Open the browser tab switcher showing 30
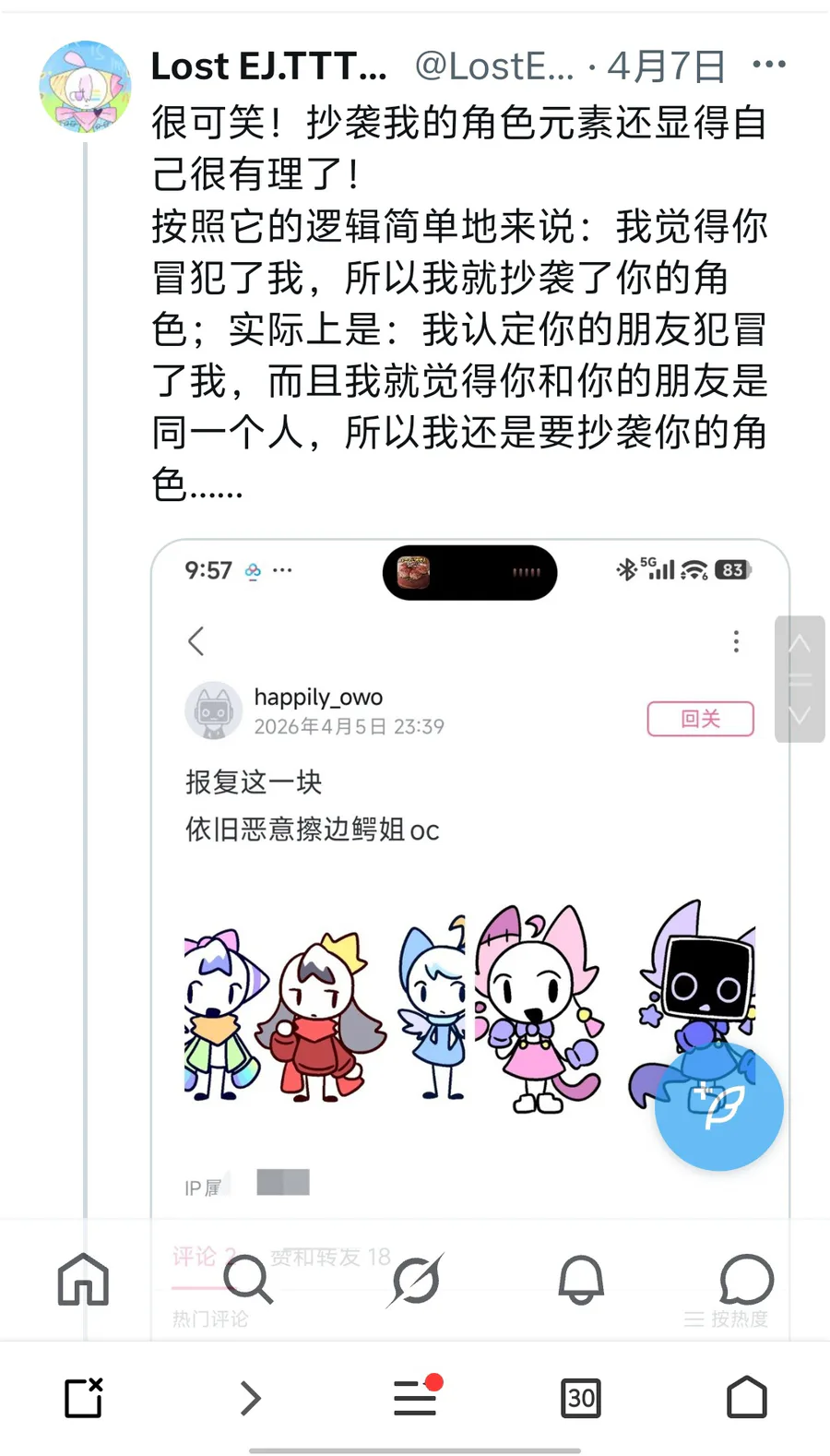Image resolution: width=830 pixels, height=1456 pixels. 581,1398
